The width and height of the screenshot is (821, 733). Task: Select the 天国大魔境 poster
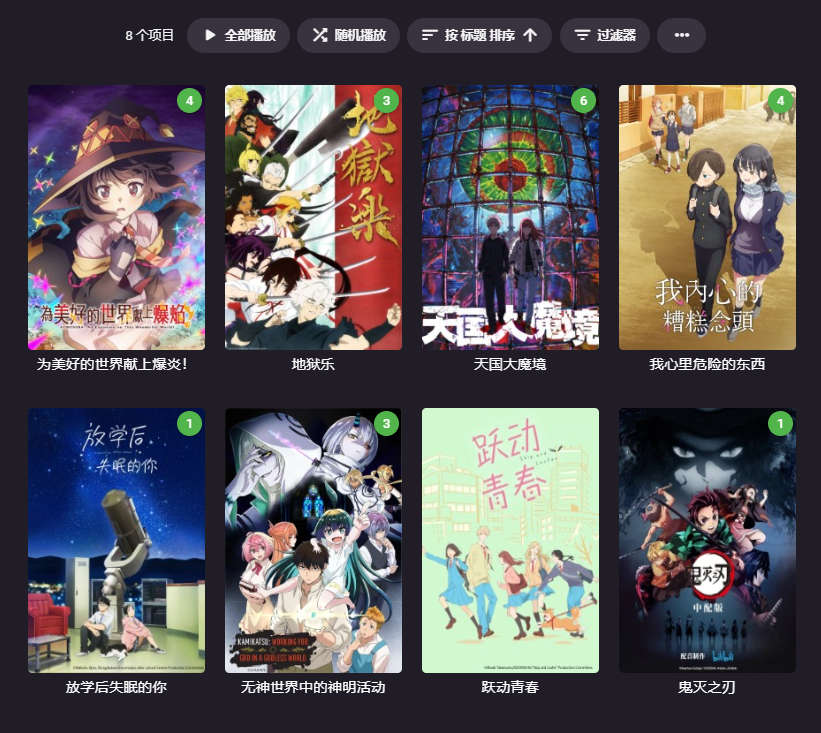tap(510, 217)
